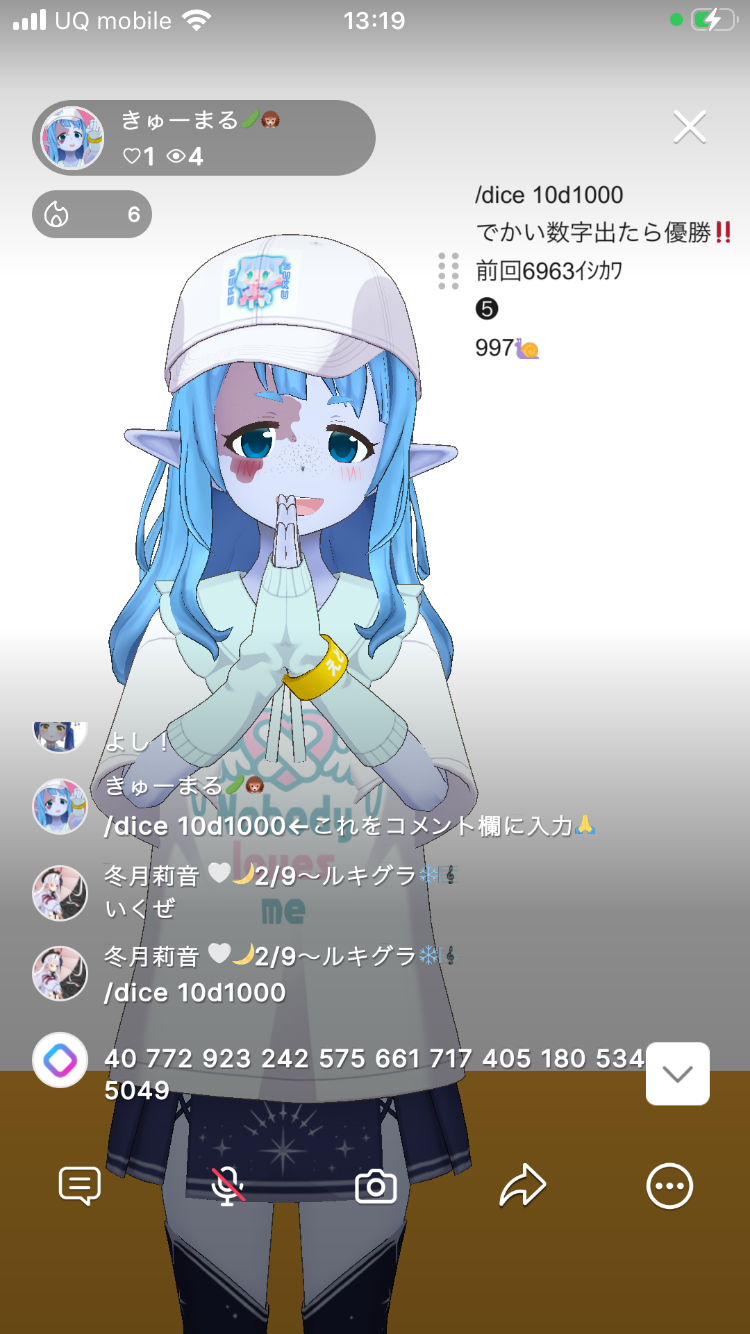This screenshot has width=750, height=1334.
Task: Open the comment input icon
Action: pos(80,1186)
